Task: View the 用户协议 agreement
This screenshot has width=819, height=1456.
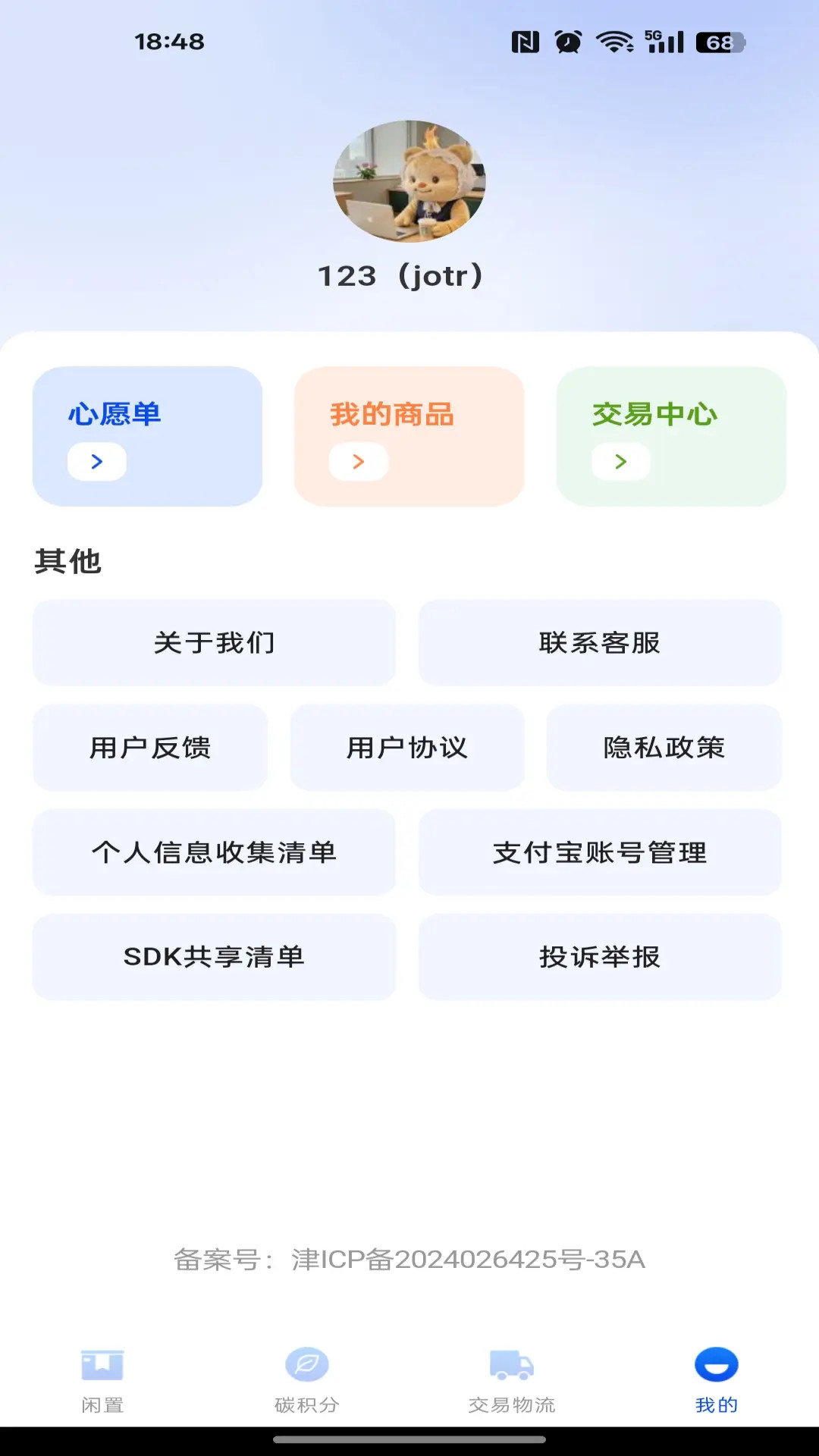Action: coord(407,748)
